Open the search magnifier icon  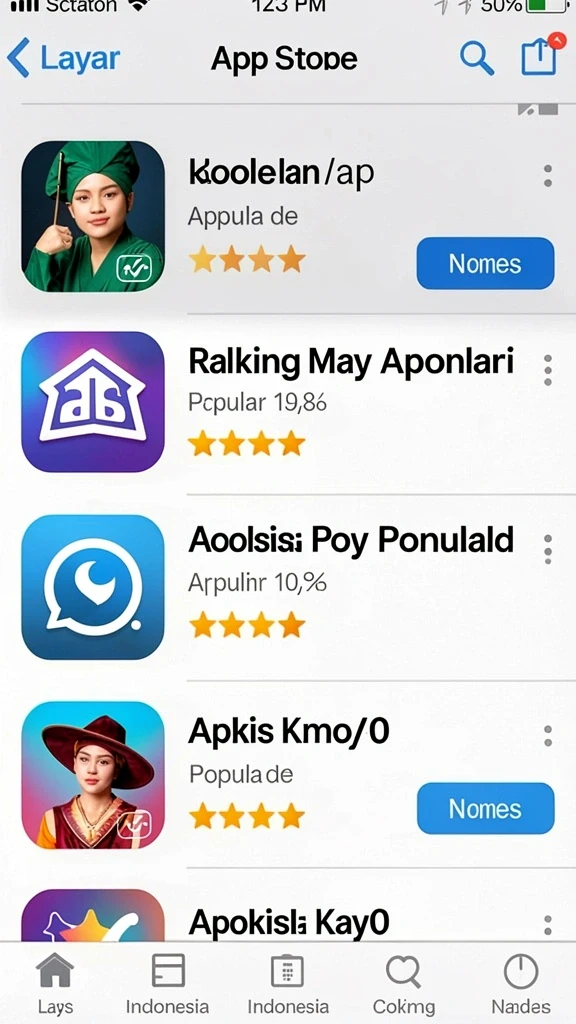pyautogui.click(x=476, y=58)
